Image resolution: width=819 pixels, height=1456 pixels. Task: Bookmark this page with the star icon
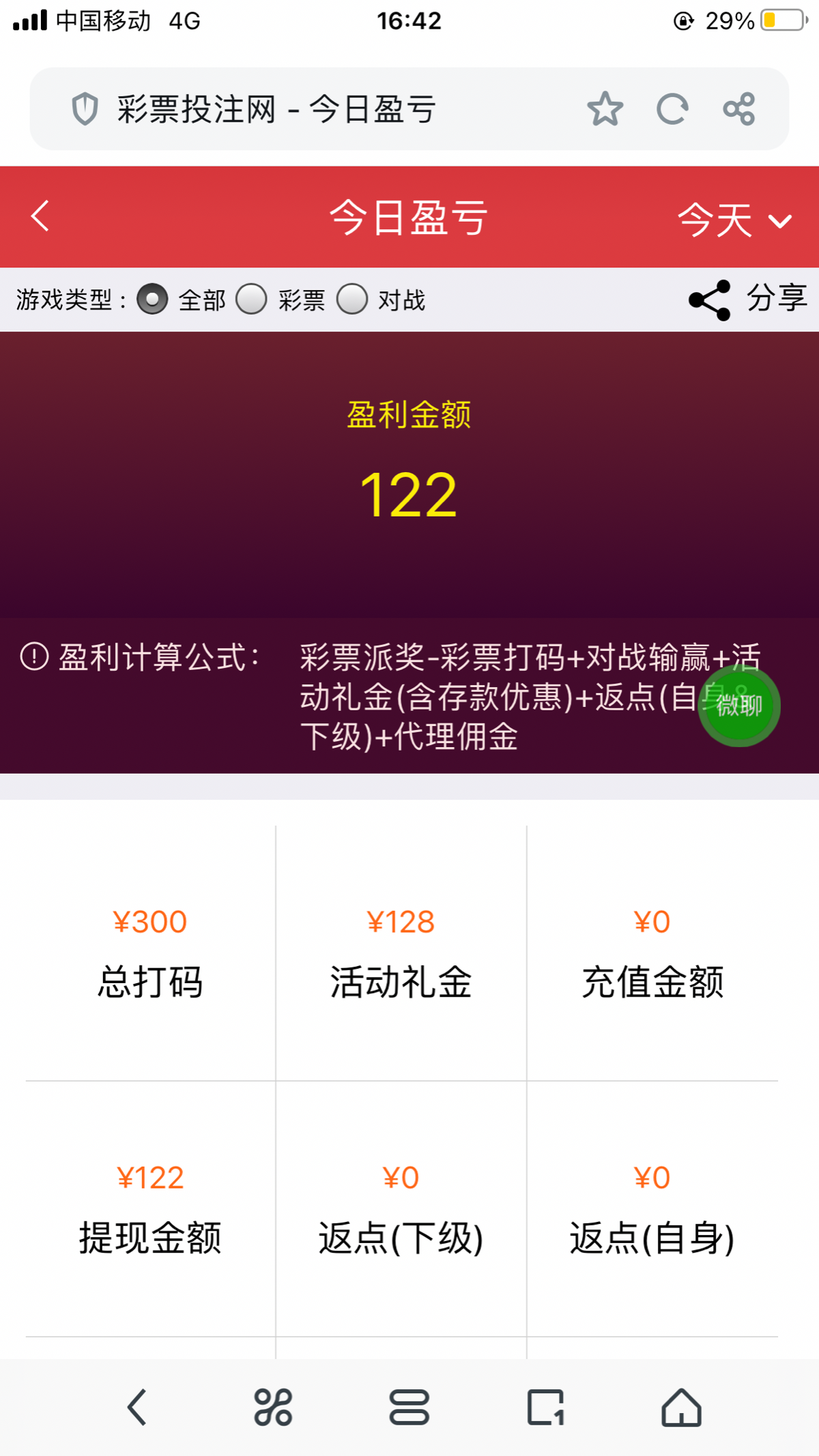[605, 109]
